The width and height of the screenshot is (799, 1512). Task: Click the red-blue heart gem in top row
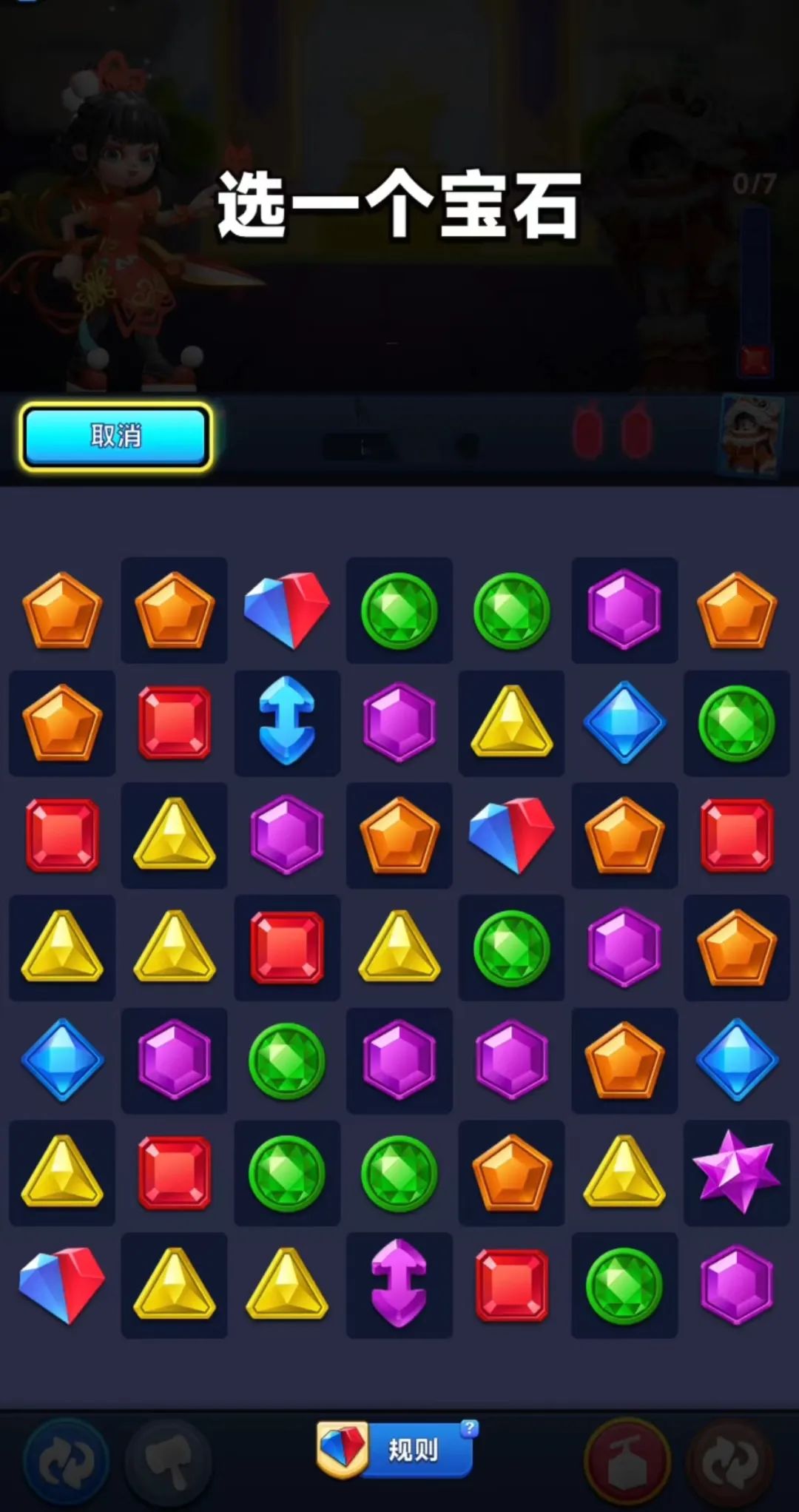(287, 610)
